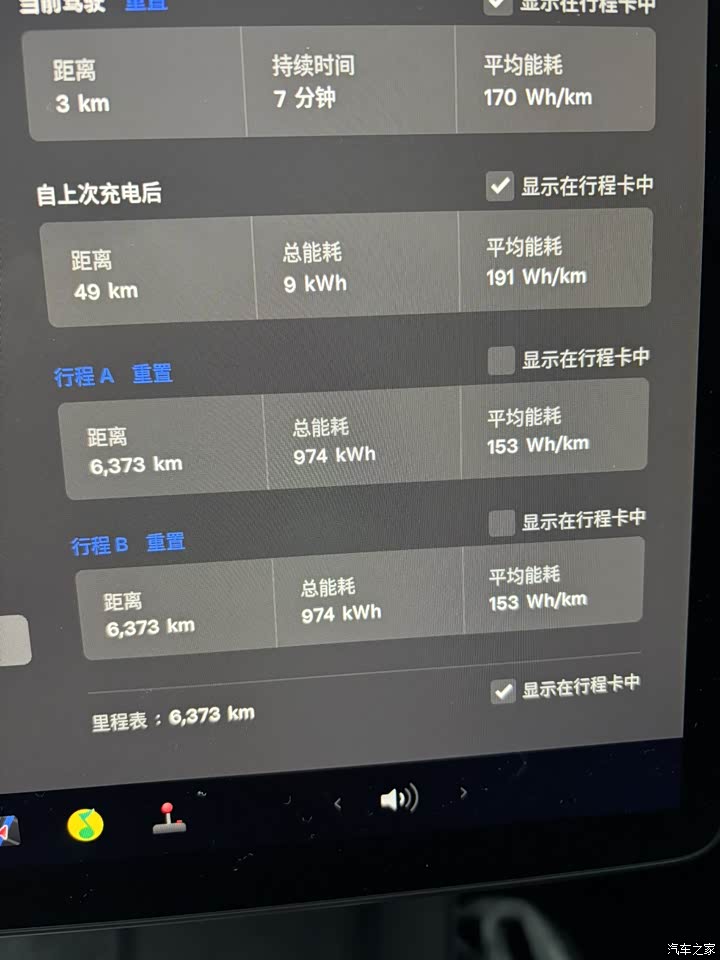Enable 显示在行程卡中 for 行程 A

(x=501, y=361)
